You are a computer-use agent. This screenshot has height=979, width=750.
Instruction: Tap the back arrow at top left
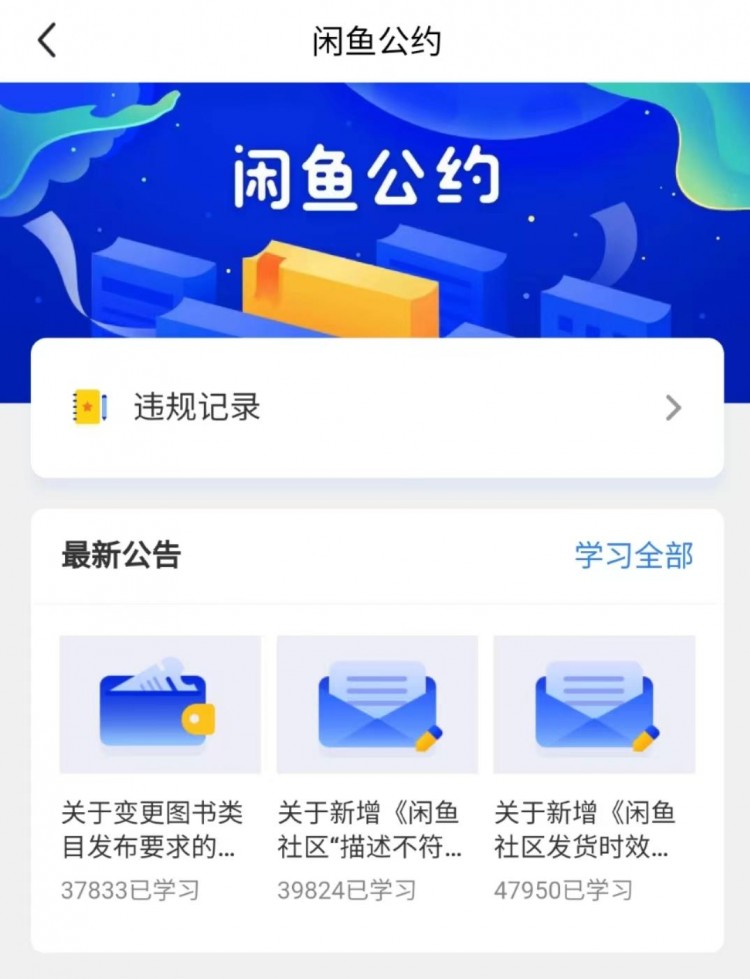(44, 38)
